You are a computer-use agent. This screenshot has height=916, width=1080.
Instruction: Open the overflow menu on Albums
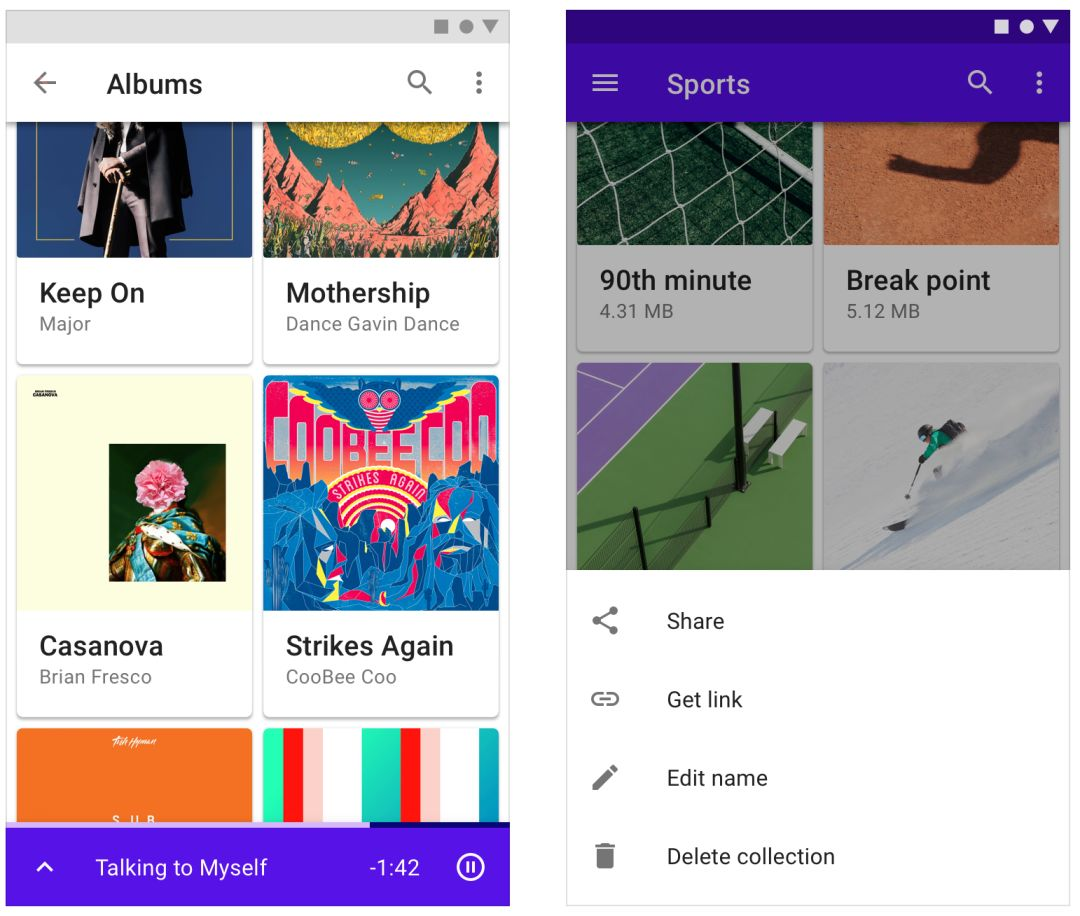click(479, 83)
